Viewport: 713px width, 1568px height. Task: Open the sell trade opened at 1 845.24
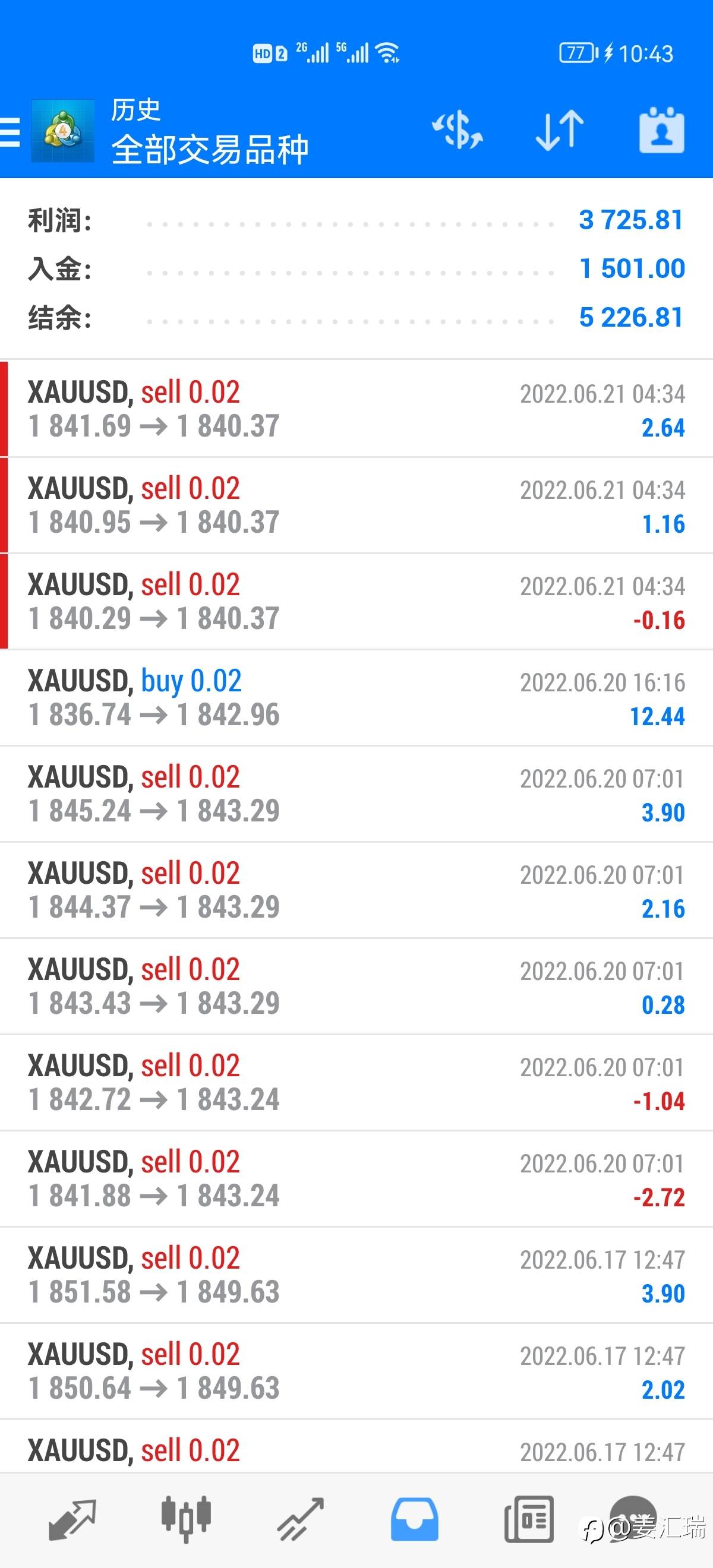point(356,793)
